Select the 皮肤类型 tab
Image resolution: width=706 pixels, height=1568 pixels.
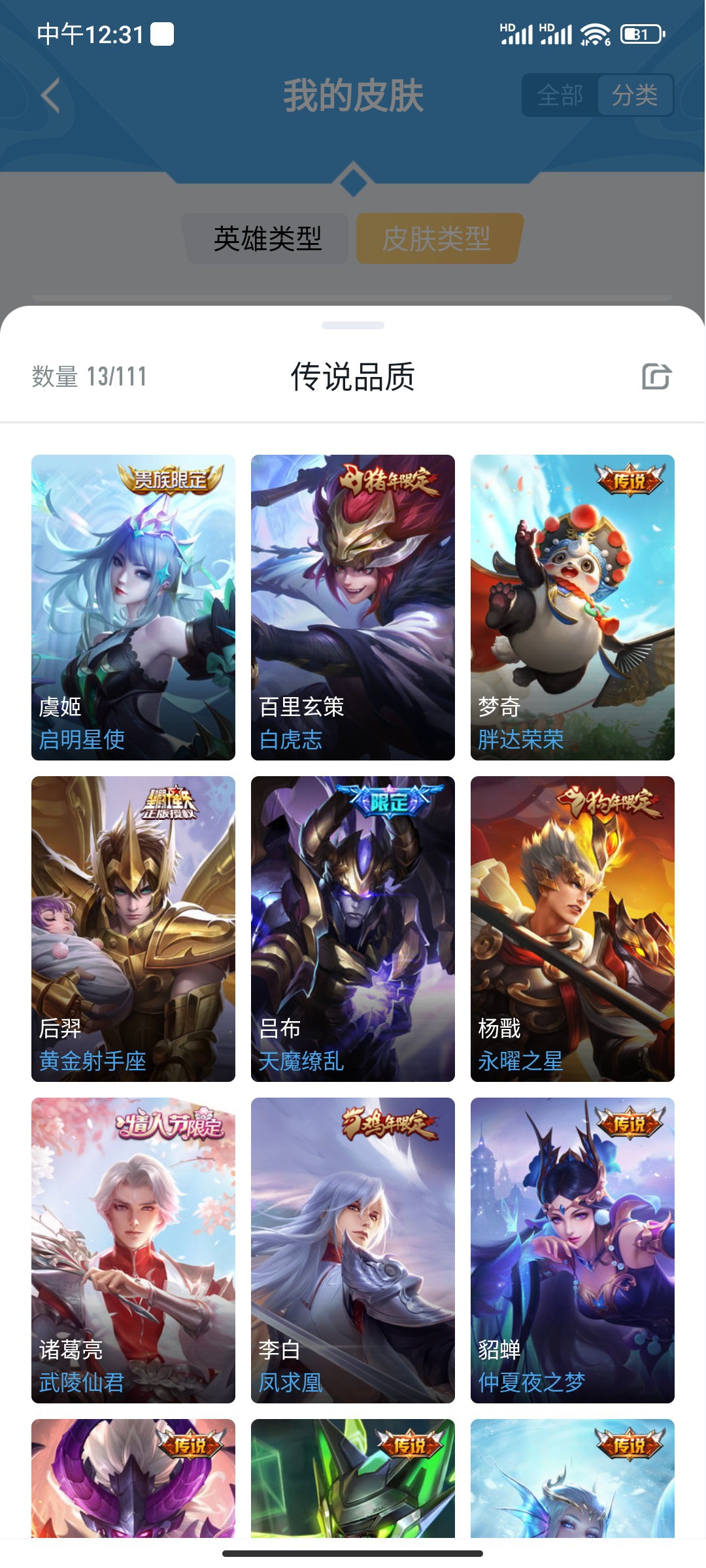point(437,238)
